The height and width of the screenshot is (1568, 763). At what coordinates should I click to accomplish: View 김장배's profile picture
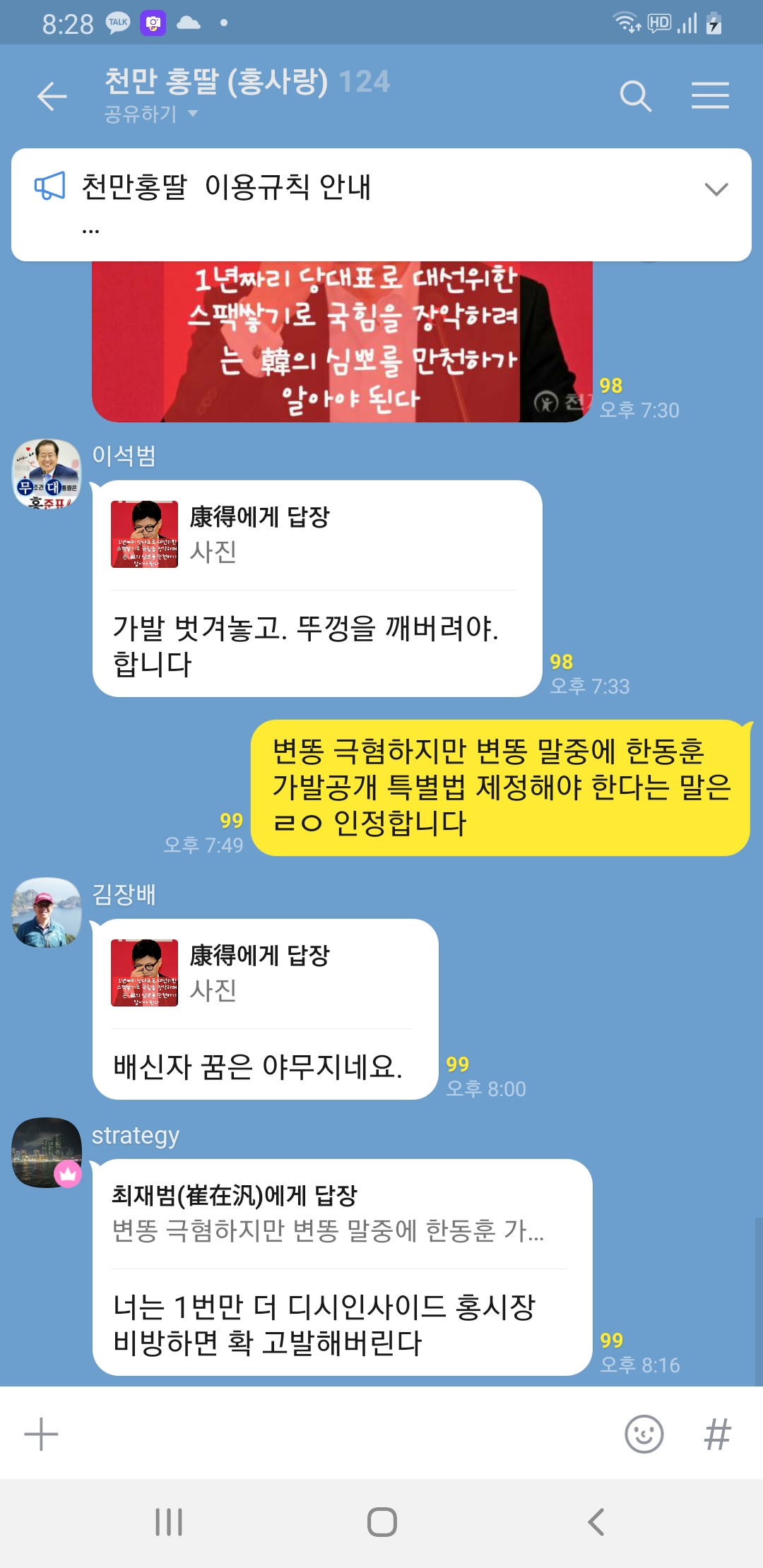point(47,912)
